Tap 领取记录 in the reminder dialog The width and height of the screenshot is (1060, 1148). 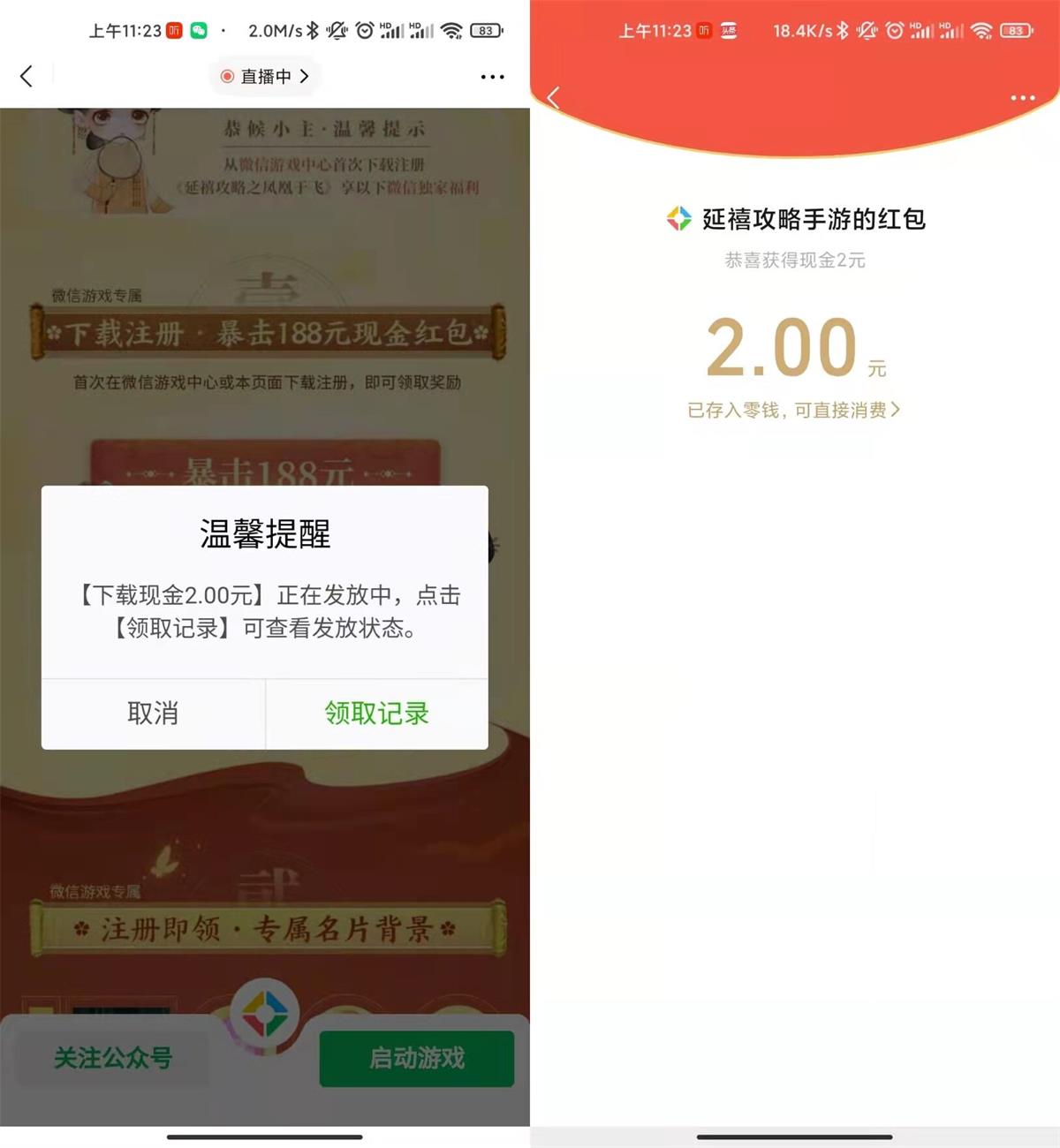376,714
